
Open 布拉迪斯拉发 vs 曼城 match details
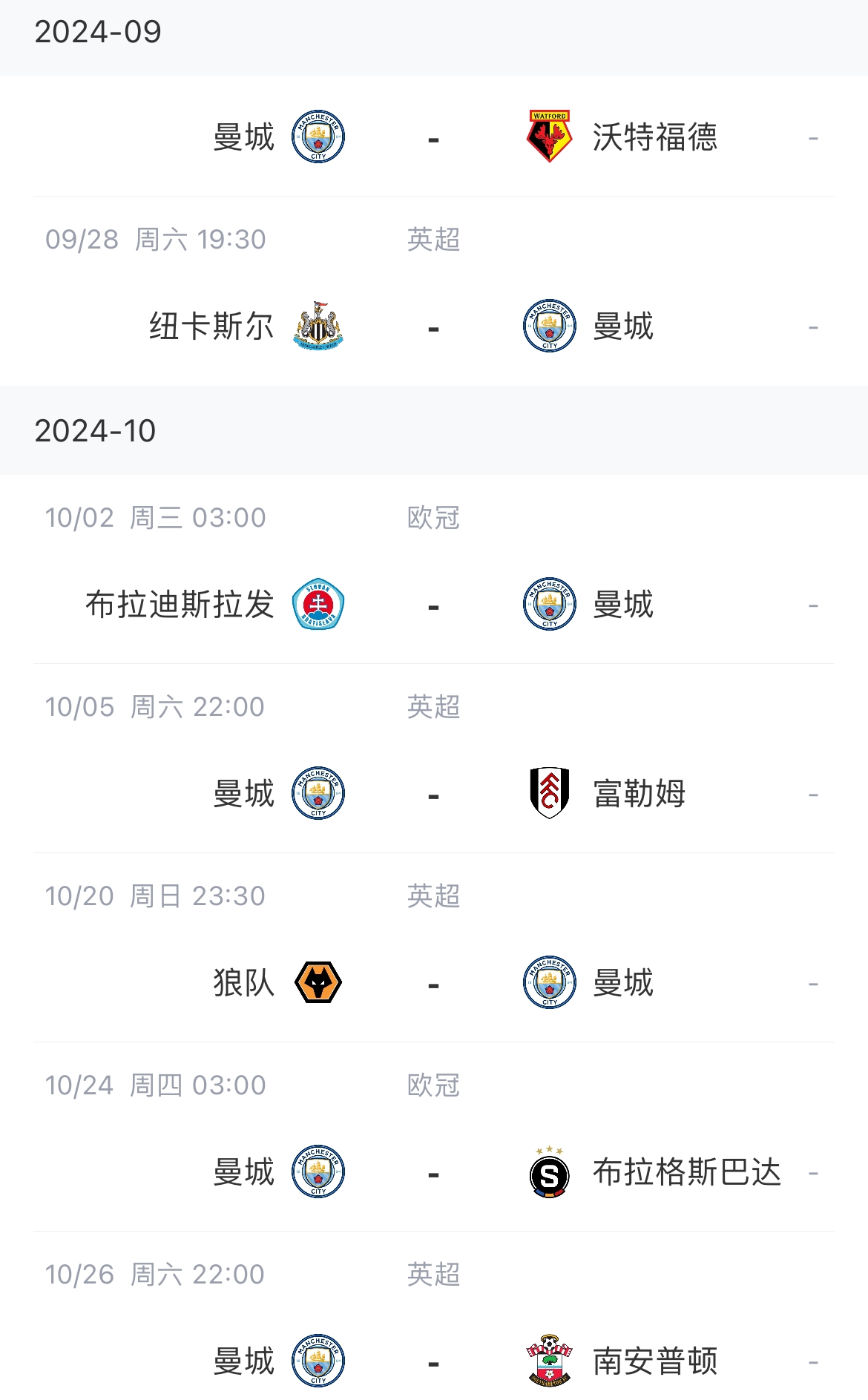[434, 605]
